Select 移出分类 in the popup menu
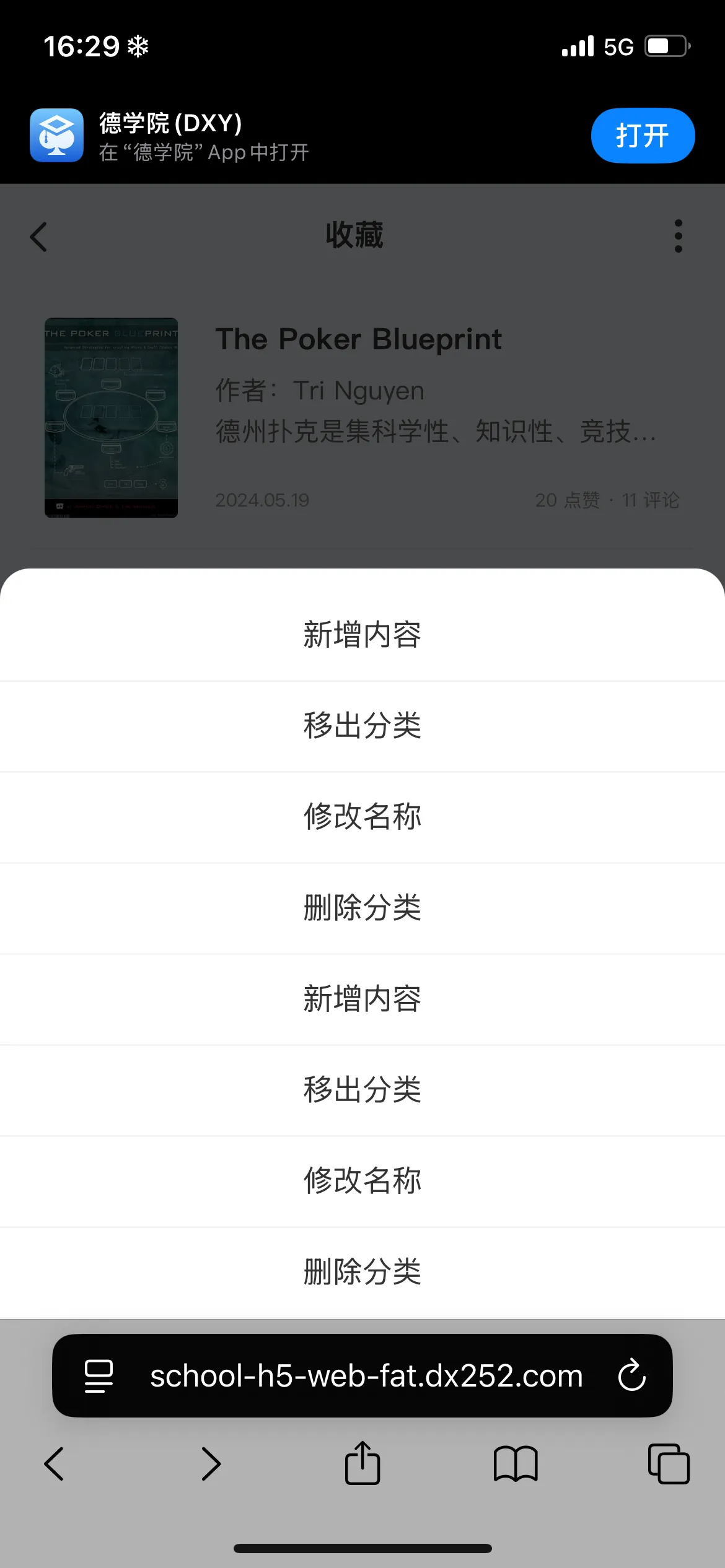This screenshot has width=725, height=1568. tap(362, 726)
